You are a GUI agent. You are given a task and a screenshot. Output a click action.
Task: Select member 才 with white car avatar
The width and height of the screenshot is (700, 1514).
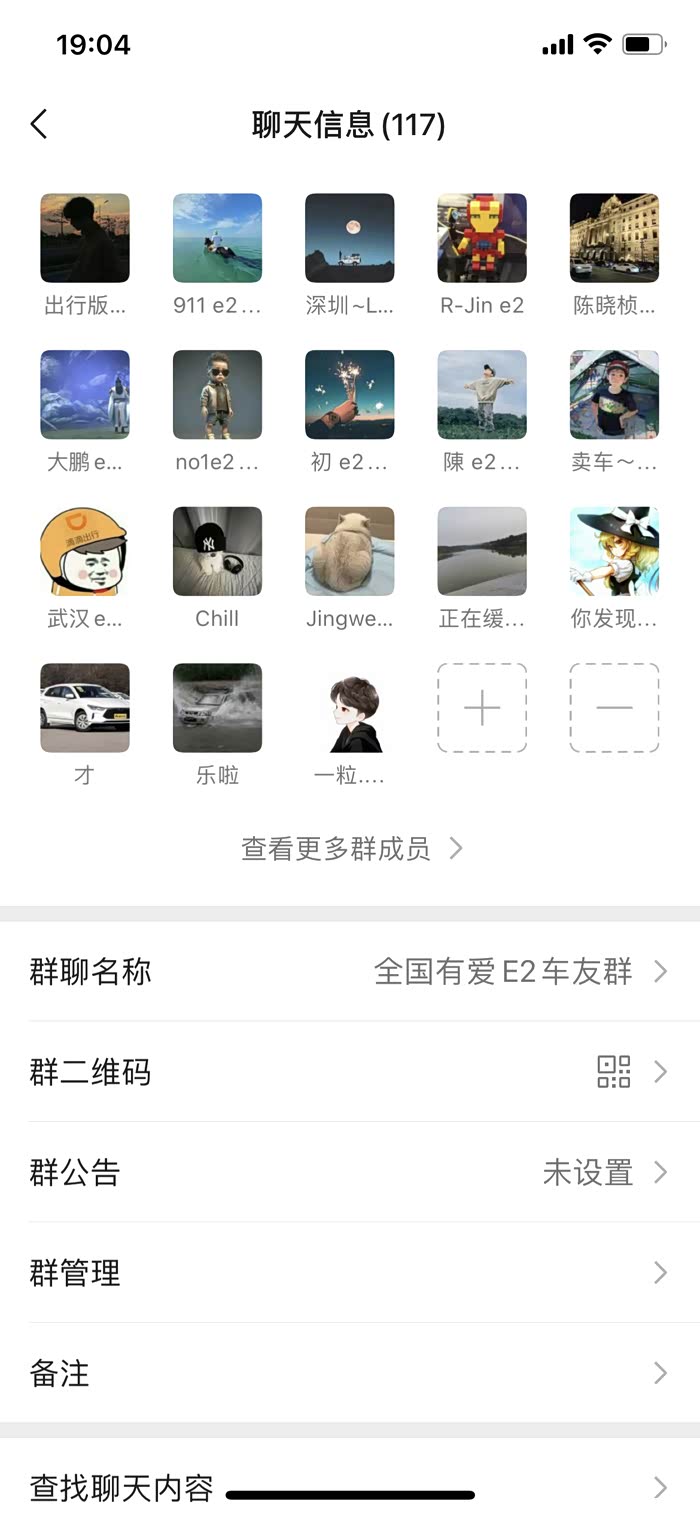(85, 708)
